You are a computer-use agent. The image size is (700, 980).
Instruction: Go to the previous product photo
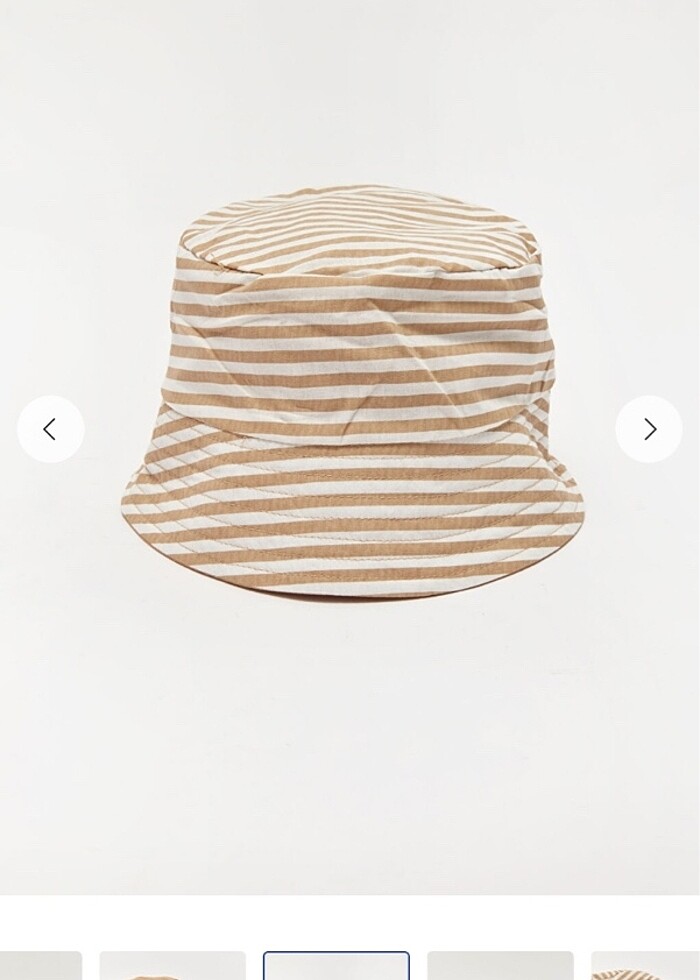tap(50, 429)
